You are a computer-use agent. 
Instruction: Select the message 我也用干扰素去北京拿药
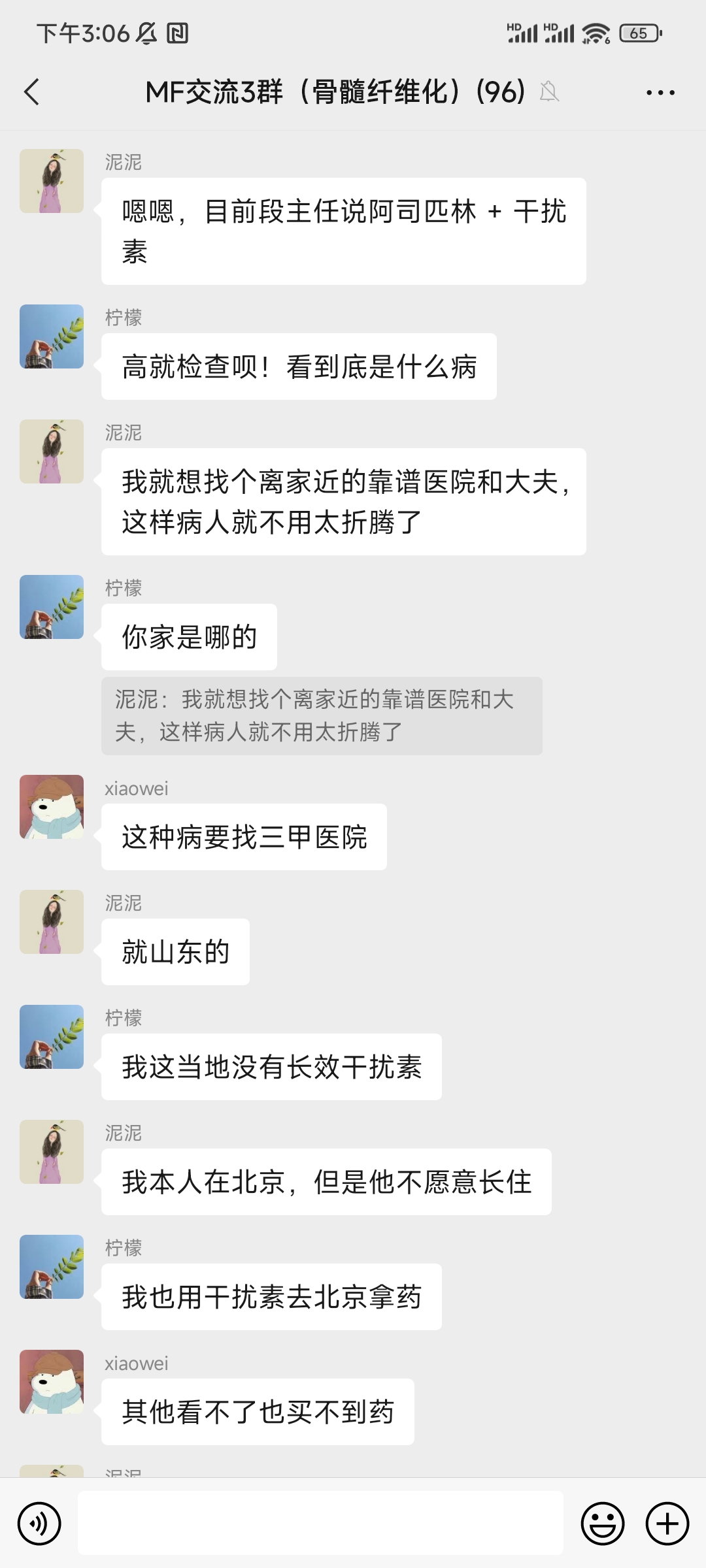pyautogui.click(x=271, y=1297)
